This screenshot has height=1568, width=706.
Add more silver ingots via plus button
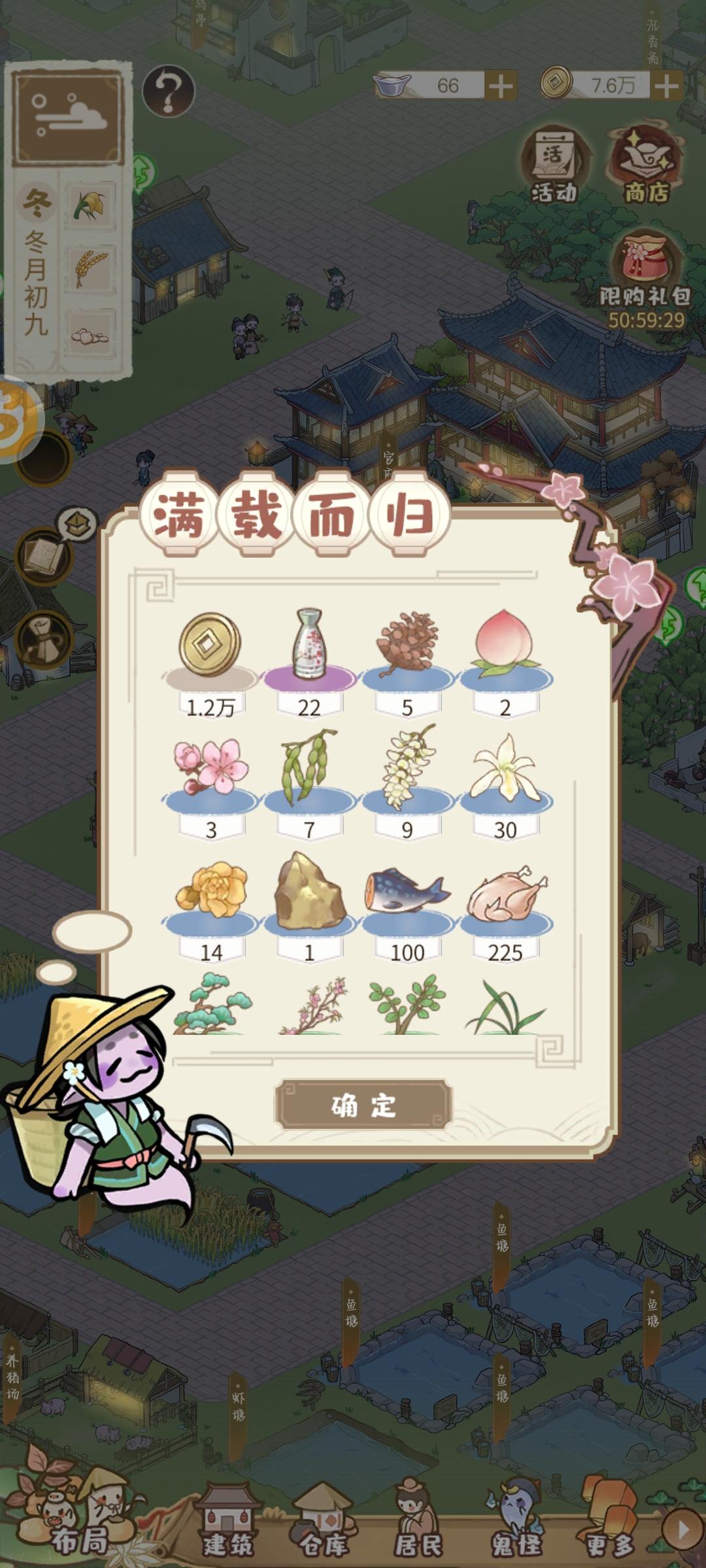[499, 85]
